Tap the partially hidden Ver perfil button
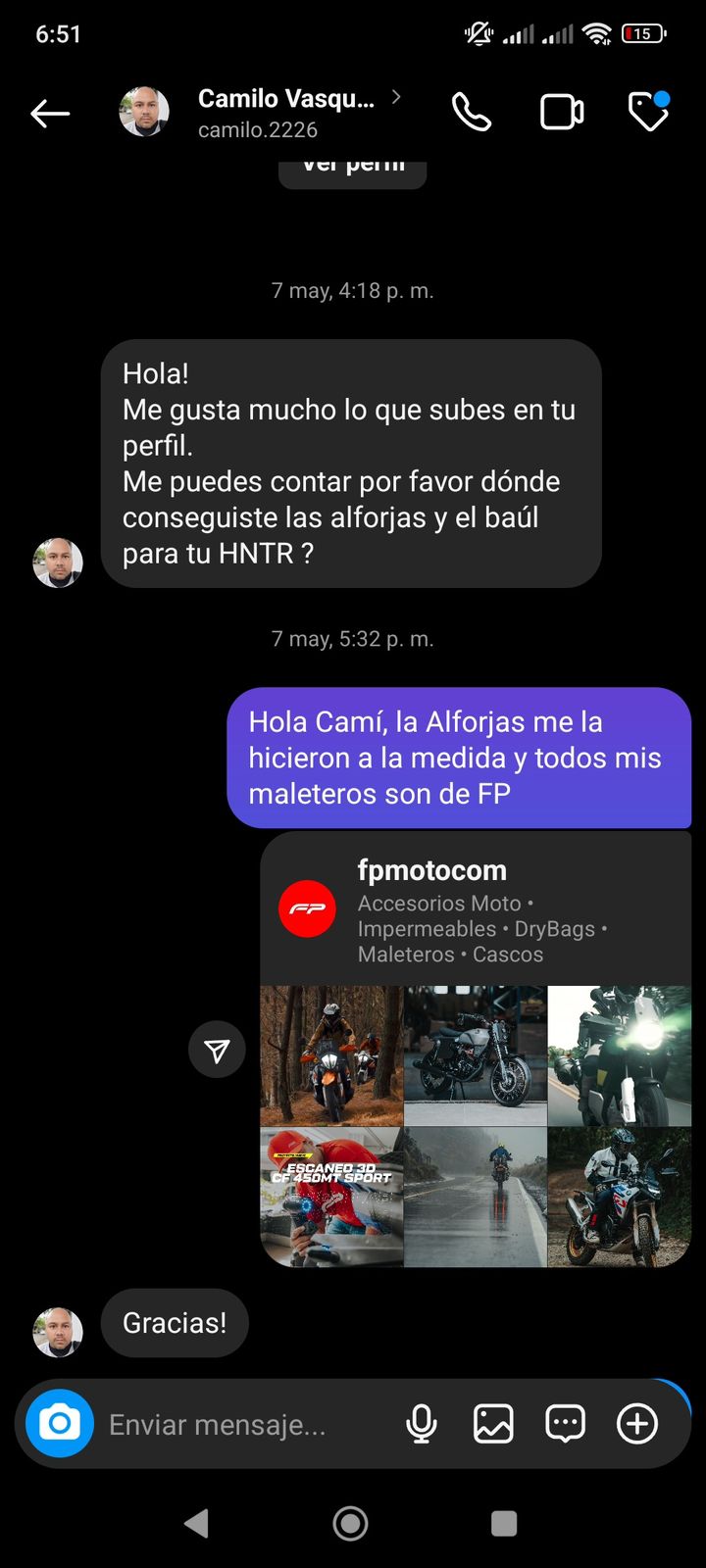The height and width of the screenshot is (1568, 706). [x=353, y=171]
